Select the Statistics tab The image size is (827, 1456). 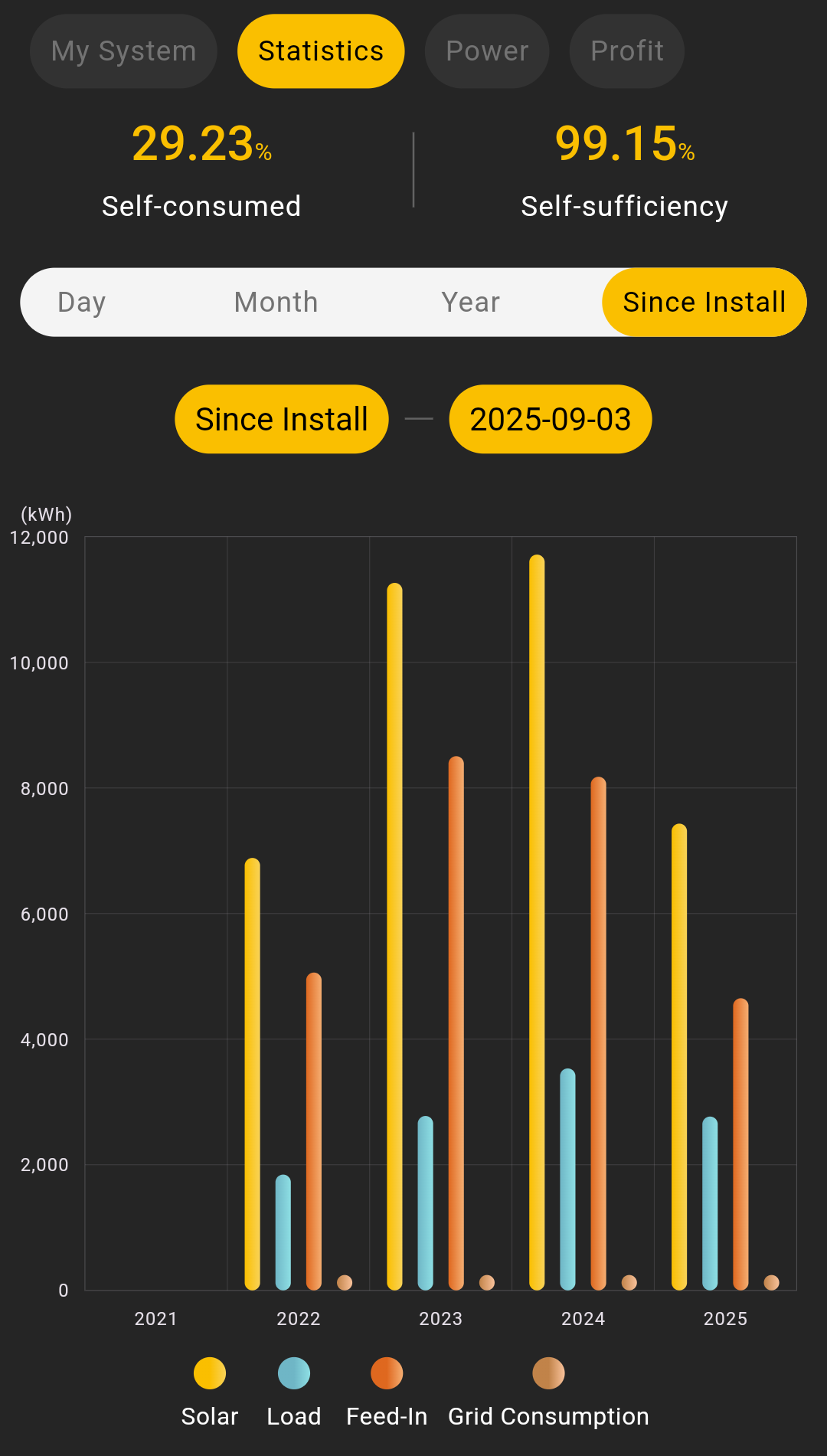click(x=321, y=51)
